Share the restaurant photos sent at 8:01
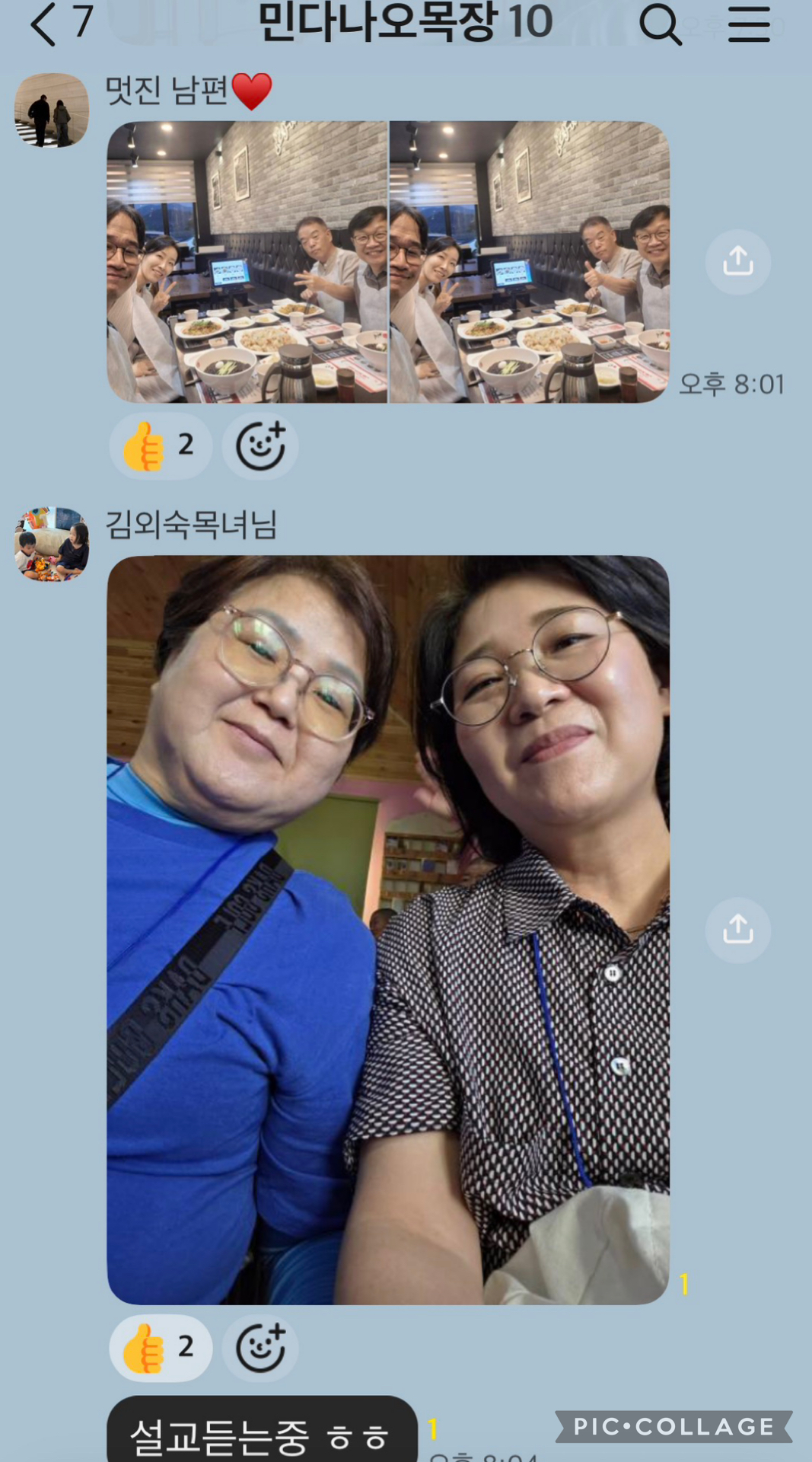The image size is (812, 1462). tap(737, 262)
